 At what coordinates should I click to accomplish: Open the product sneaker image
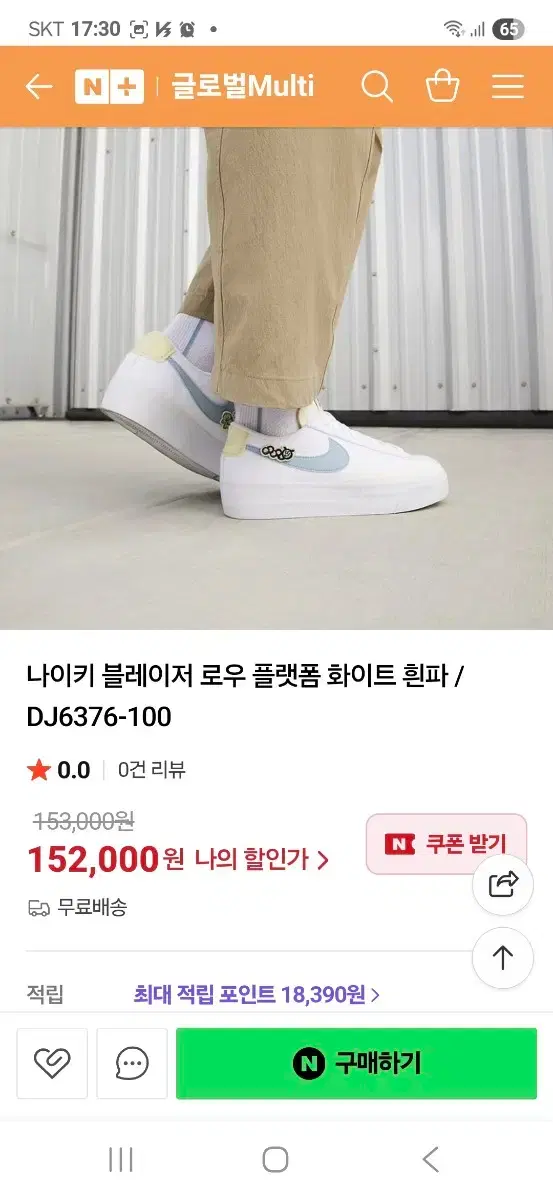(x=276, y=378)
